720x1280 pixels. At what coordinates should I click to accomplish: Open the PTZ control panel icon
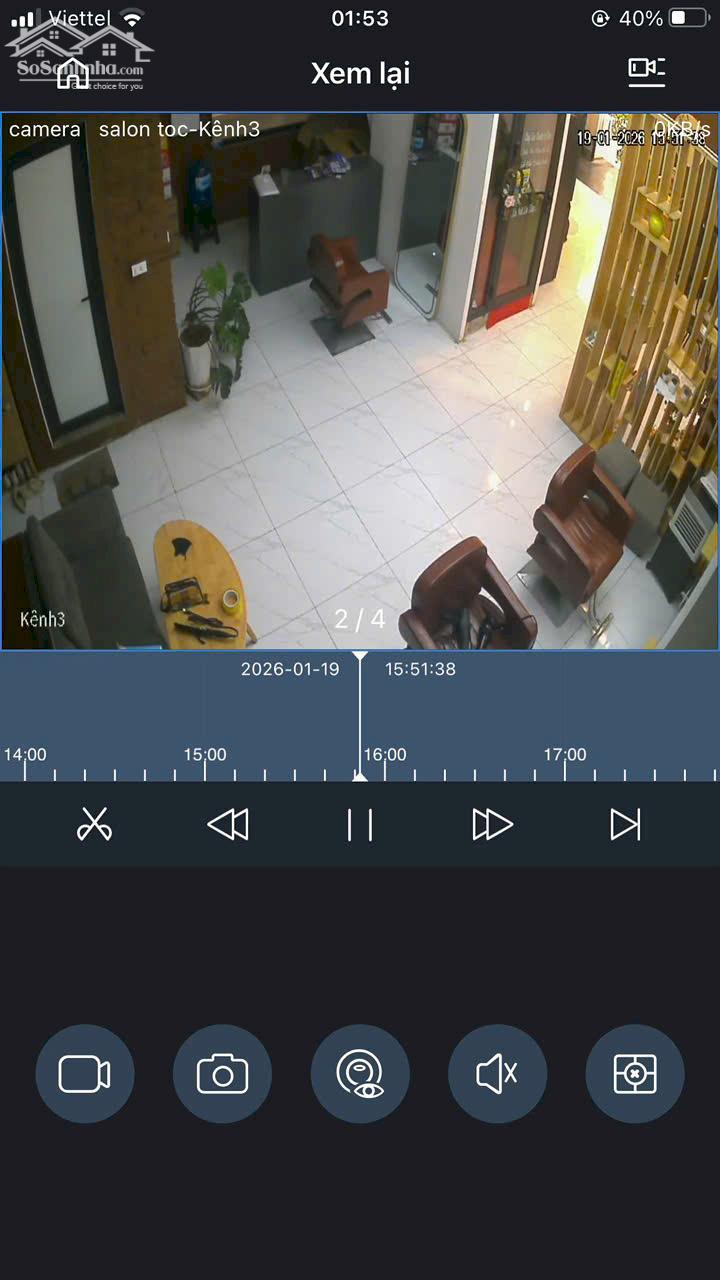(x=635, y=1073)
